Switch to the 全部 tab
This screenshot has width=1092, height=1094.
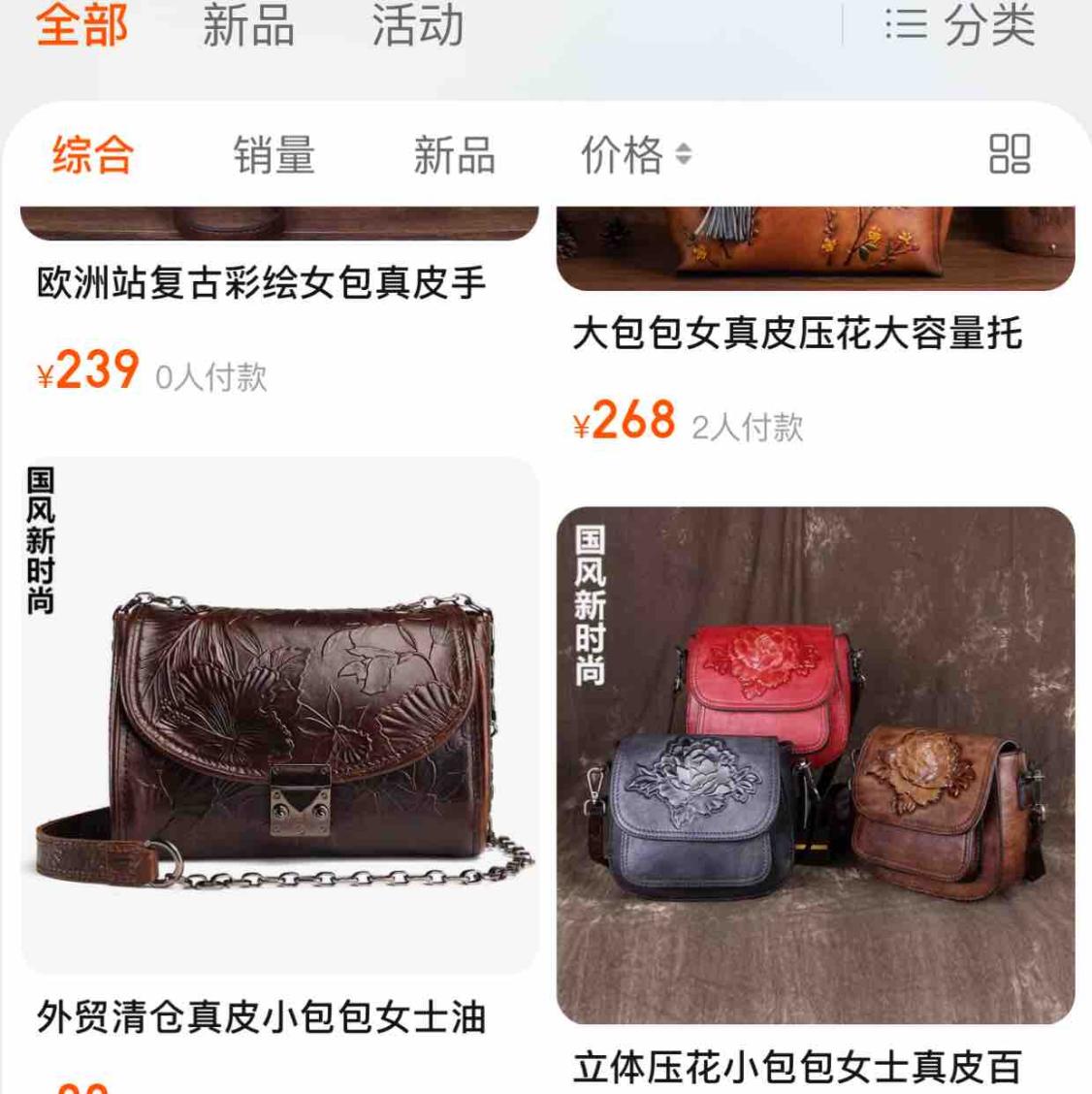(81, 25)
